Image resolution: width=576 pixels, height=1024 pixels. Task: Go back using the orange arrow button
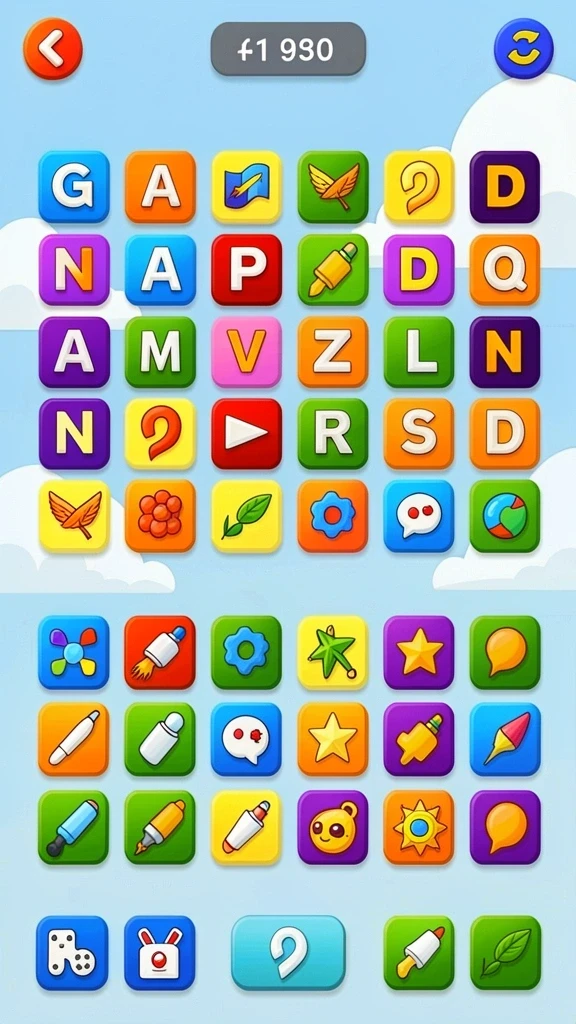[x=53, y=49]
